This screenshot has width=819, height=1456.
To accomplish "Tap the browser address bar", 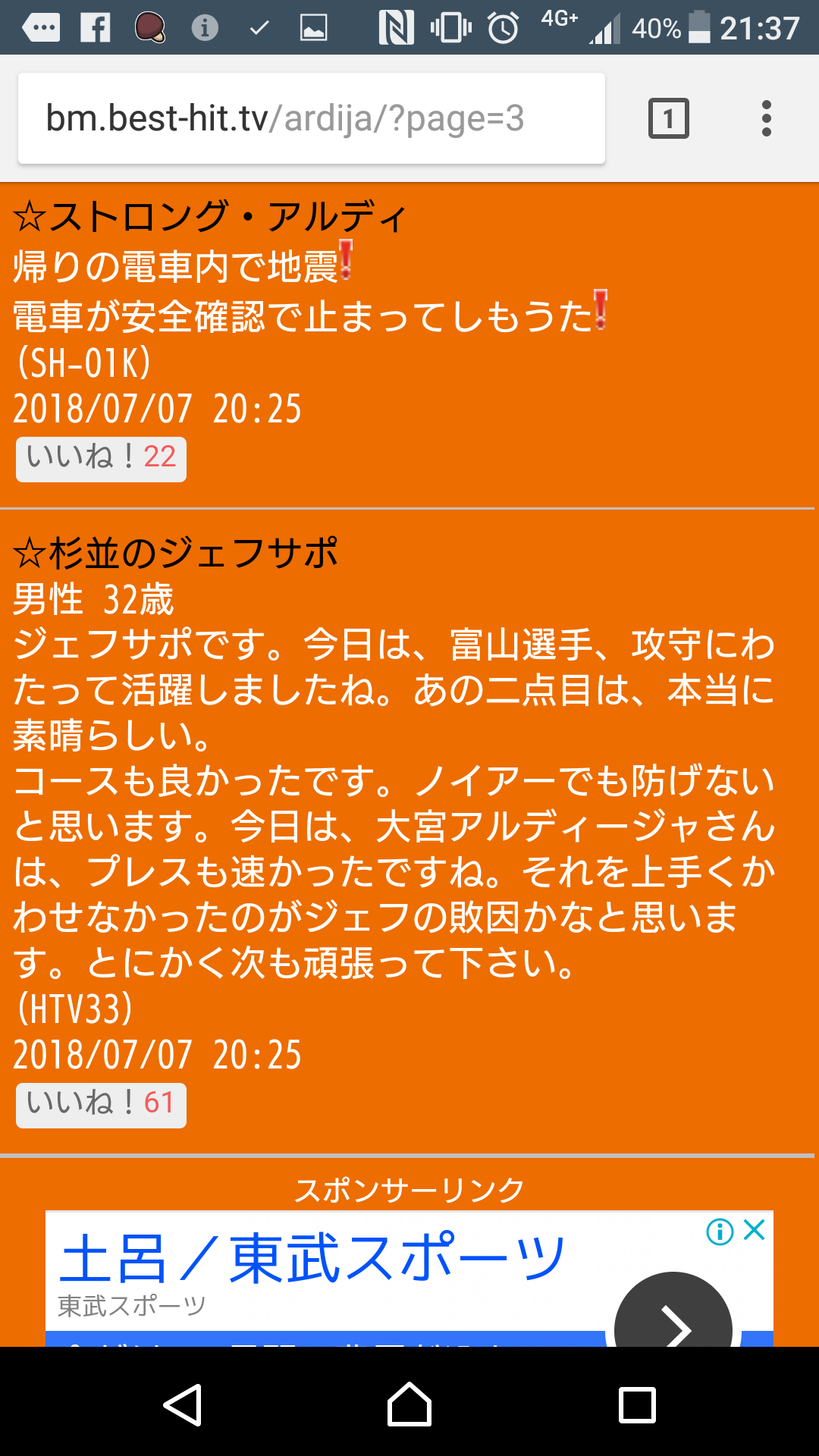I will click(x=311, y=118).
